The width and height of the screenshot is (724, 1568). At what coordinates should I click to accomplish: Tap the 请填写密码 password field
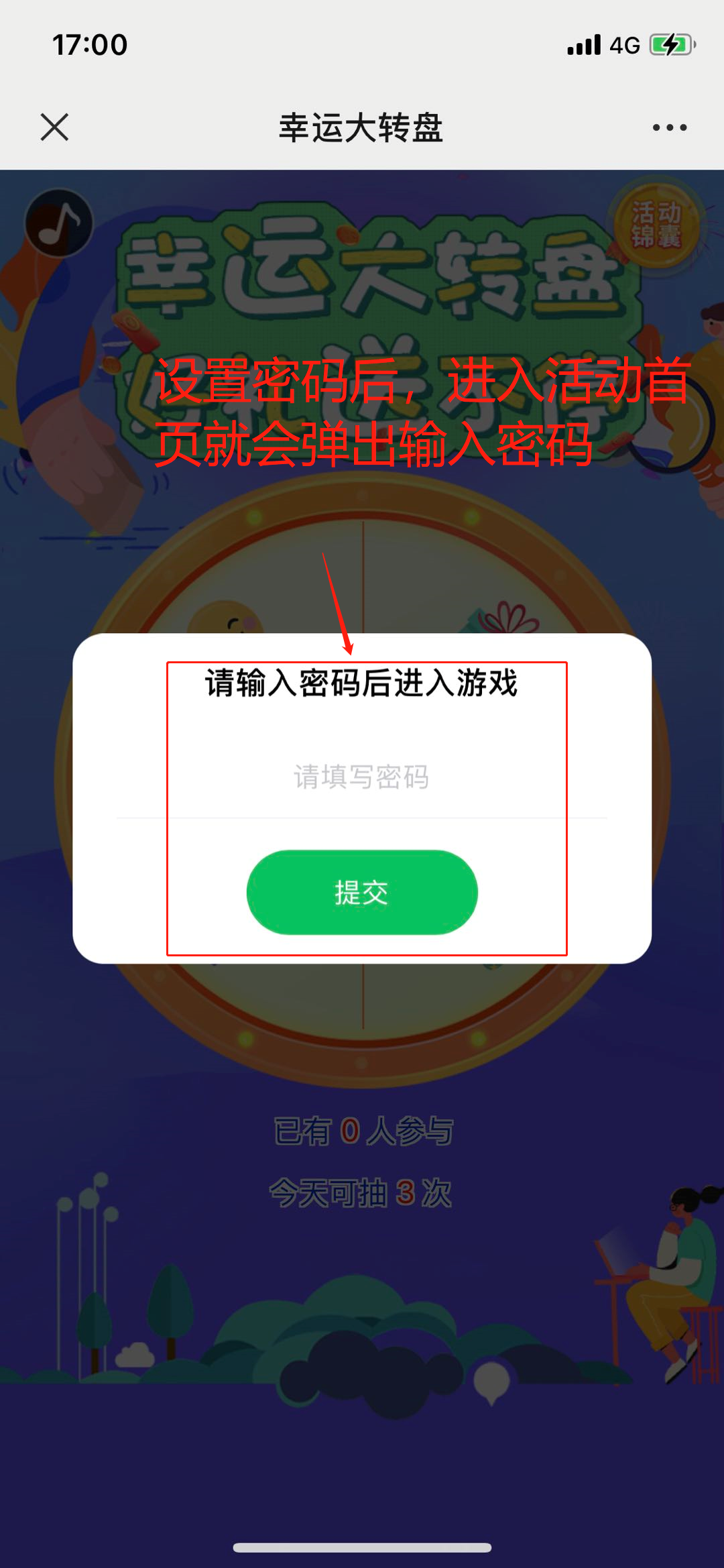pos(361,777)
